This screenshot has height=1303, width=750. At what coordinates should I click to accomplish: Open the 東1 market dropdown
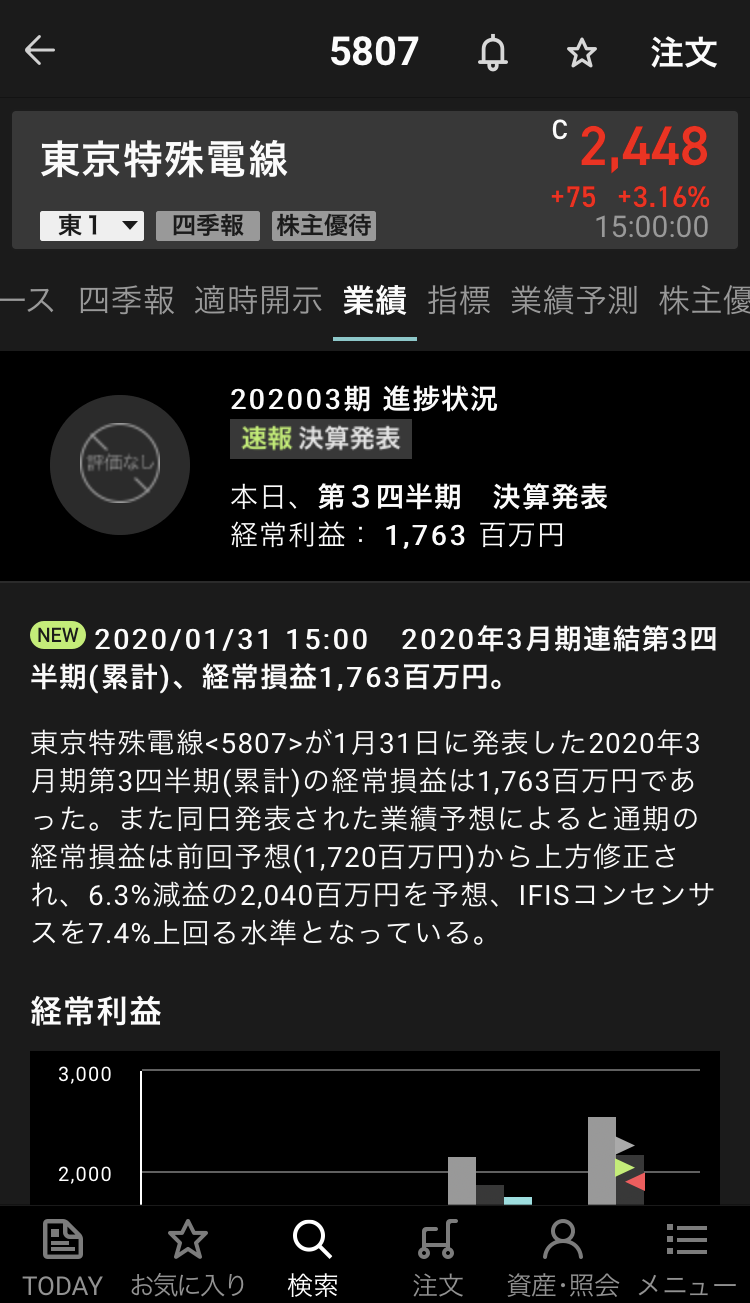click(92, 226)
